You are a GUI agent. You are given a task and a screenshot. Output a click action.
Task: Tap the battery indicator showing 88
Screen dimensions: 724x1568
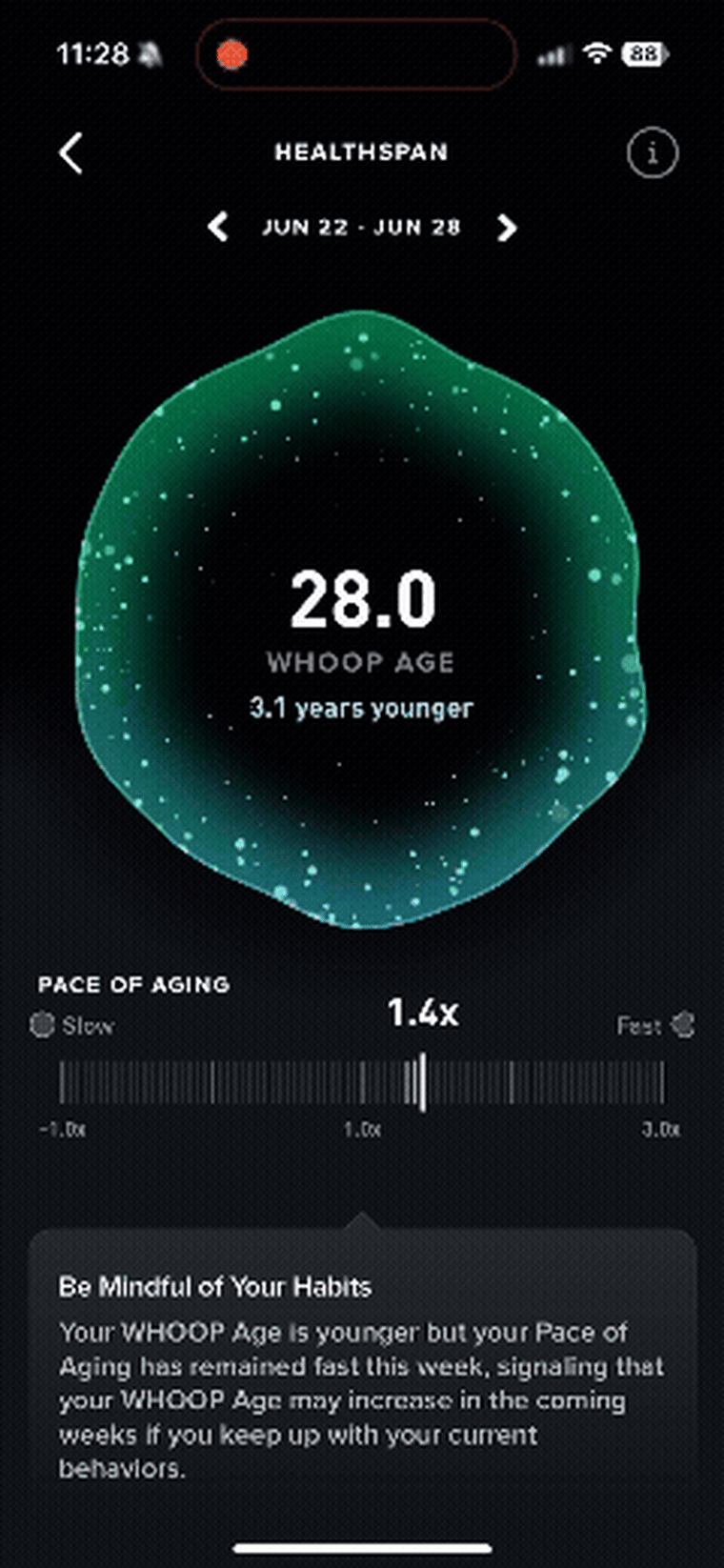[644, 54]
